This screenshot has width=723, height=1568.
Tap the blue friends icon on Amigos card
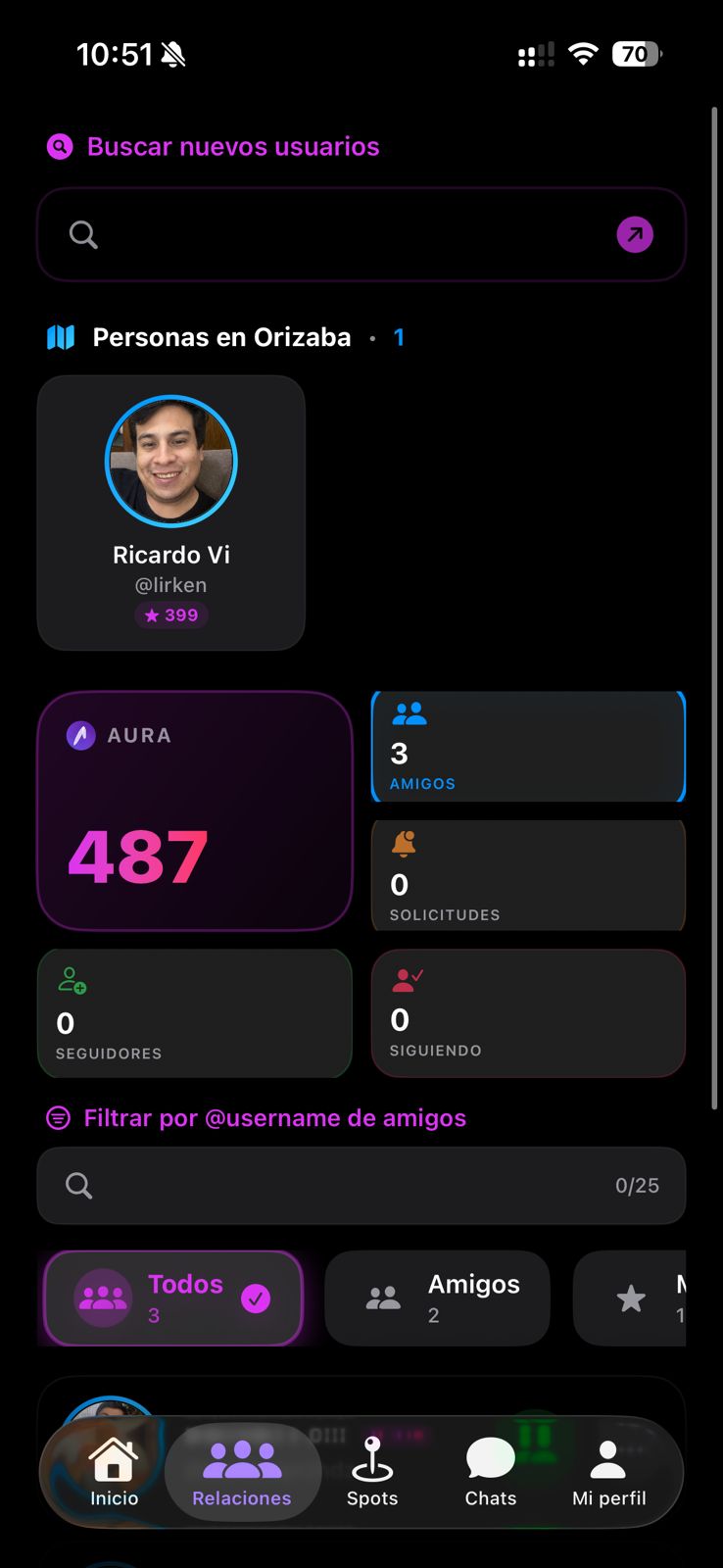(410, 712)
